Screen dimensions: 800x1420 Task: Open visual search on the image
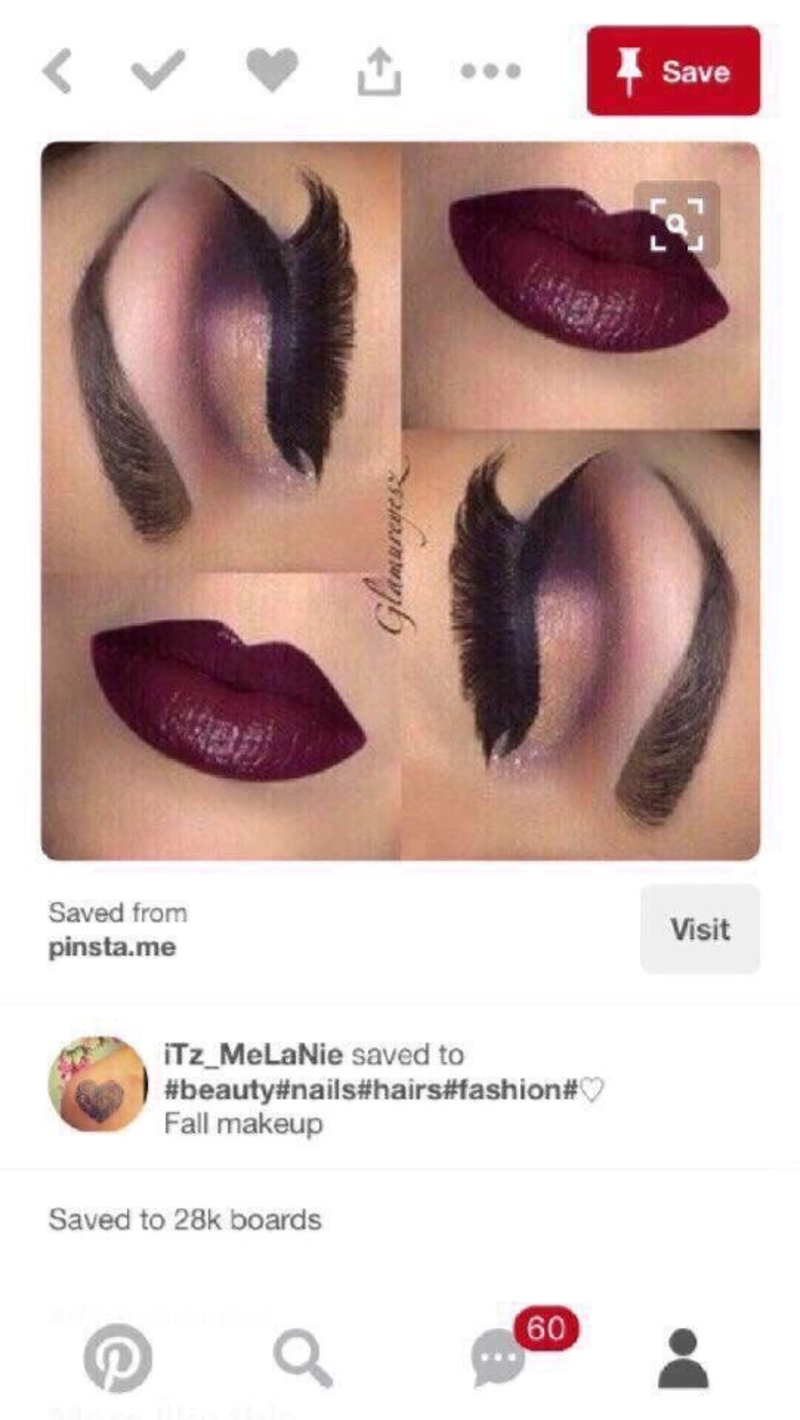point(677,223)
